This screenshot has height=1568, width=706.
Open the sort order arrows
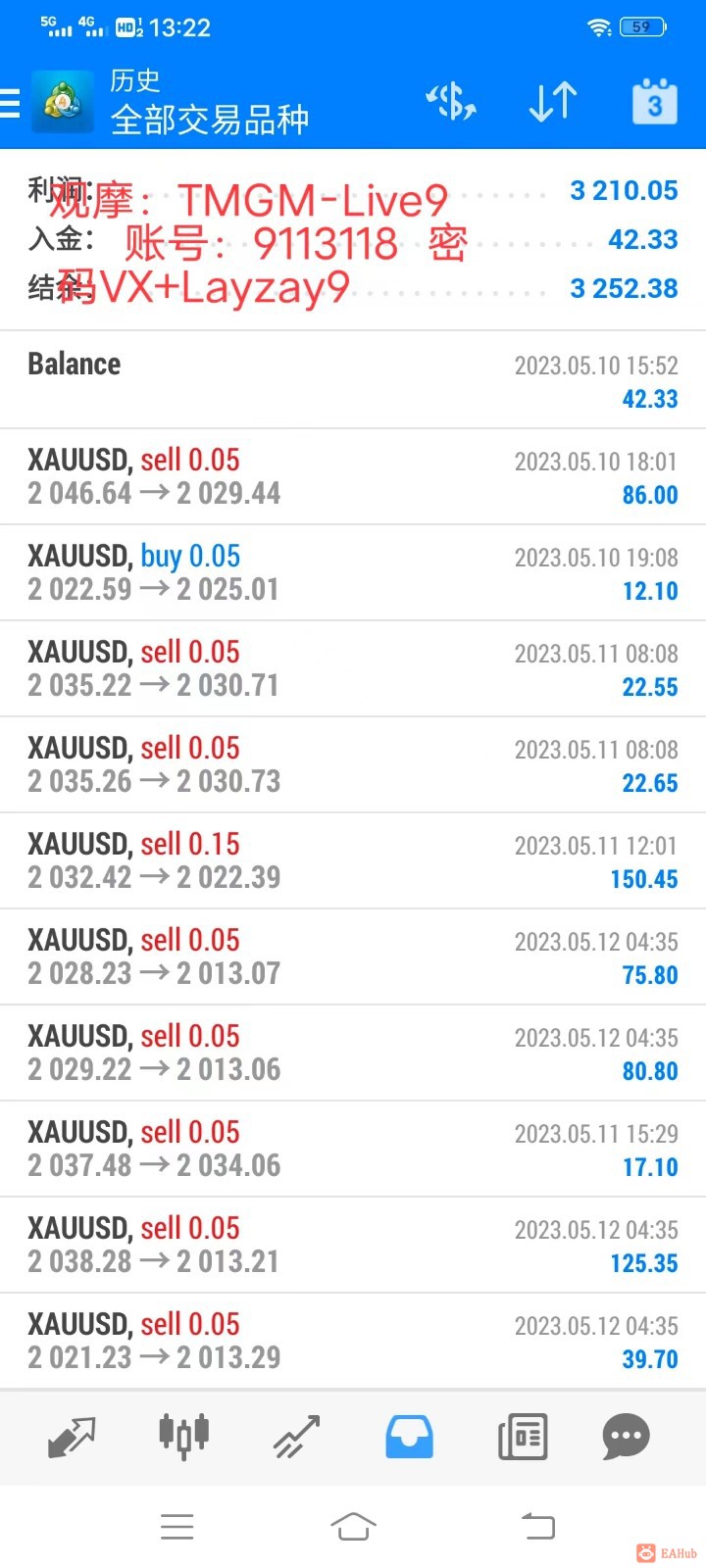pos(552,102)
